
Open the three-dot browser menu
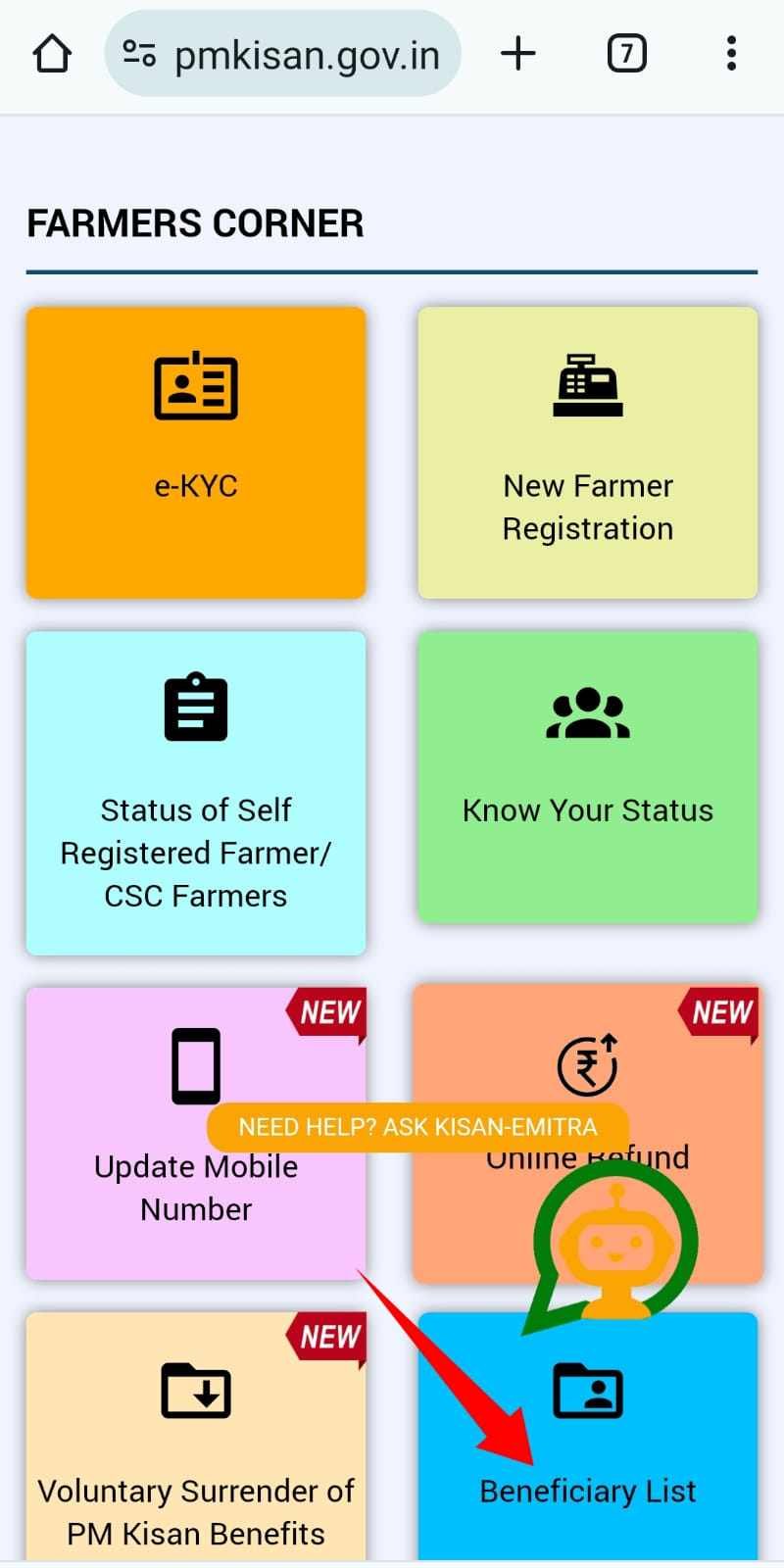730,54
